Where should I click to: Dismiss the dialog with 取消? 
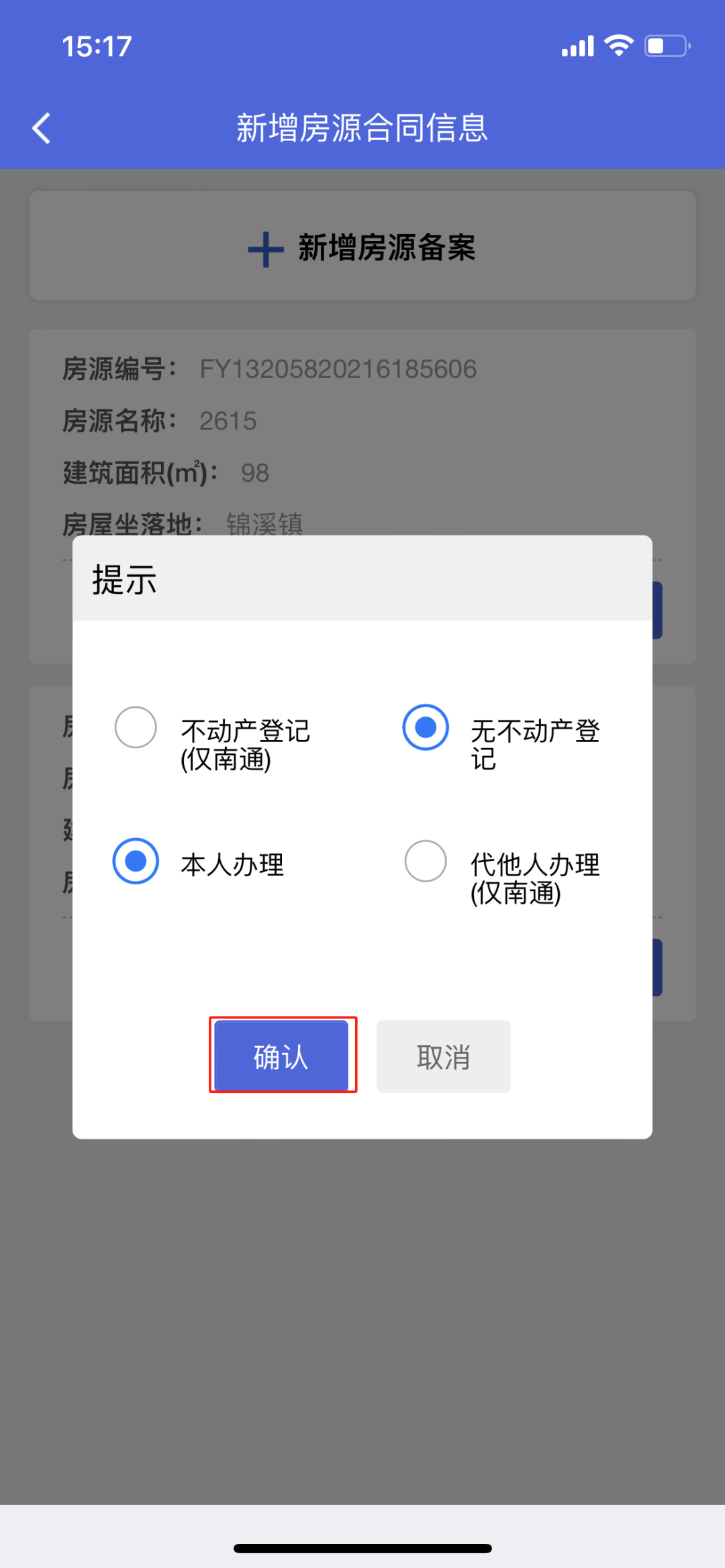(x=443, y=1056)
